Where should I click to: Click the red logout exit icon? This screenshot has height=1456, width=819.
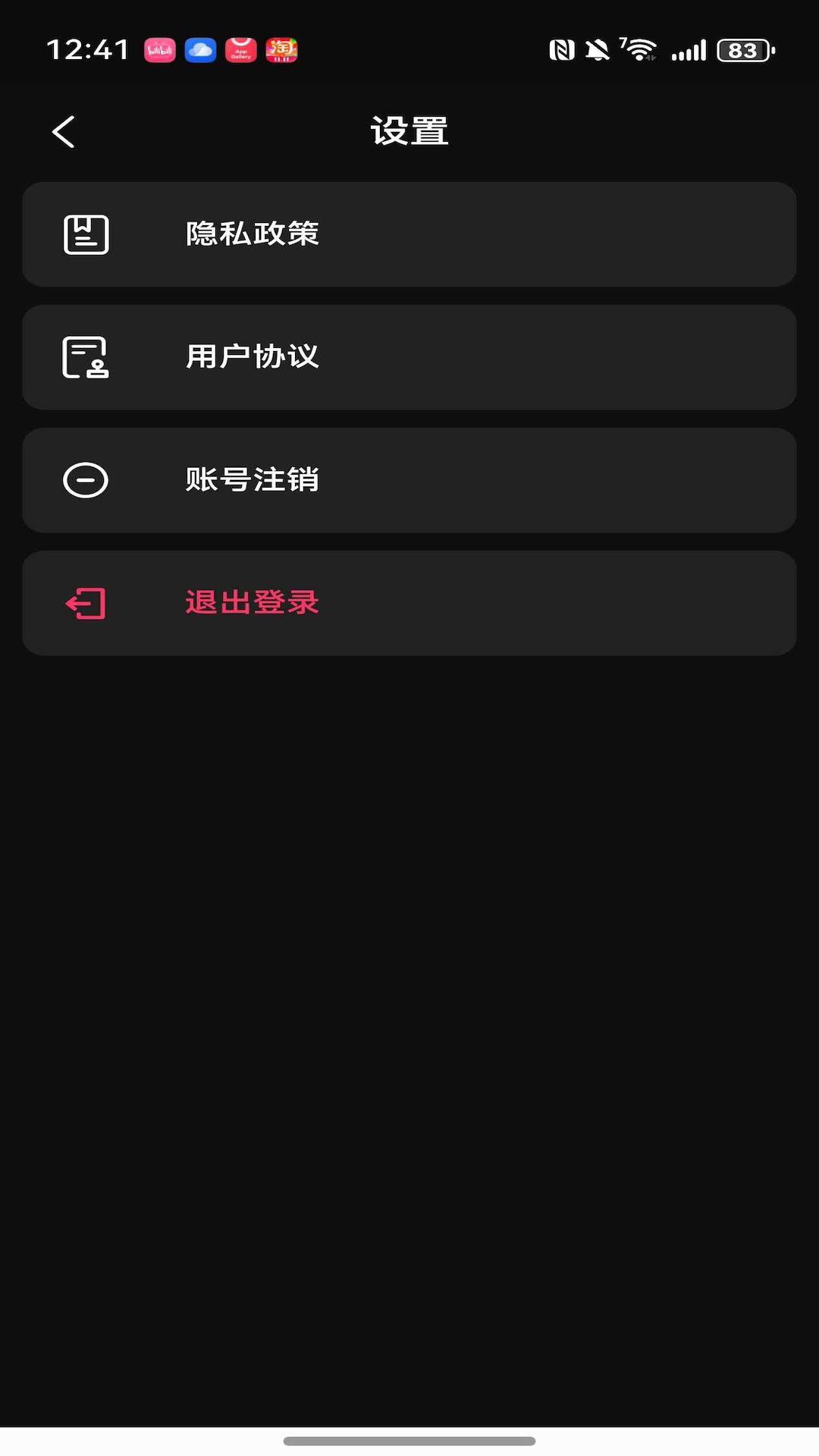tap(86, 602)
